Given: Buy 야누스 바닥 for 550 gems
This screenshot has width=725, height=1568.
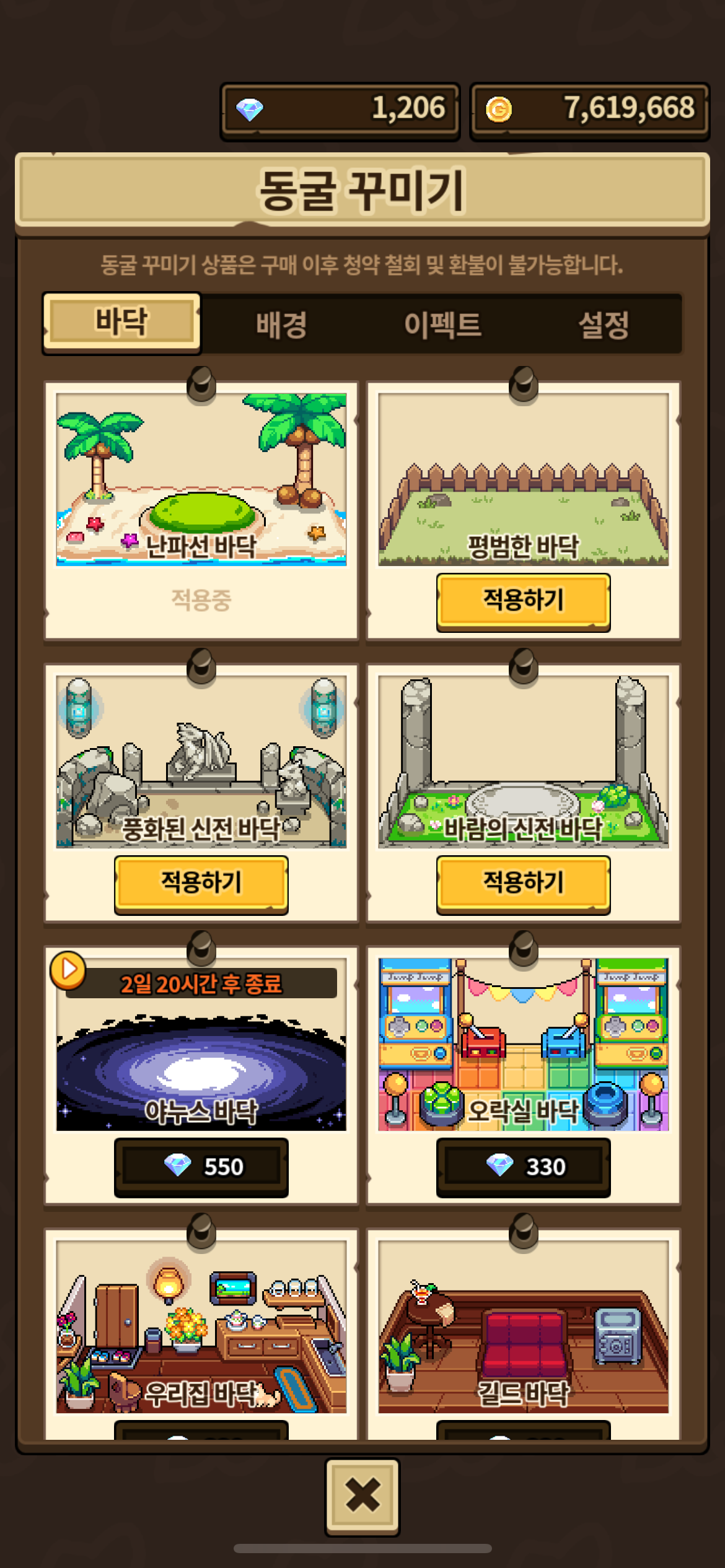Looking at the screenshot, I should (x=201, y=1167).
